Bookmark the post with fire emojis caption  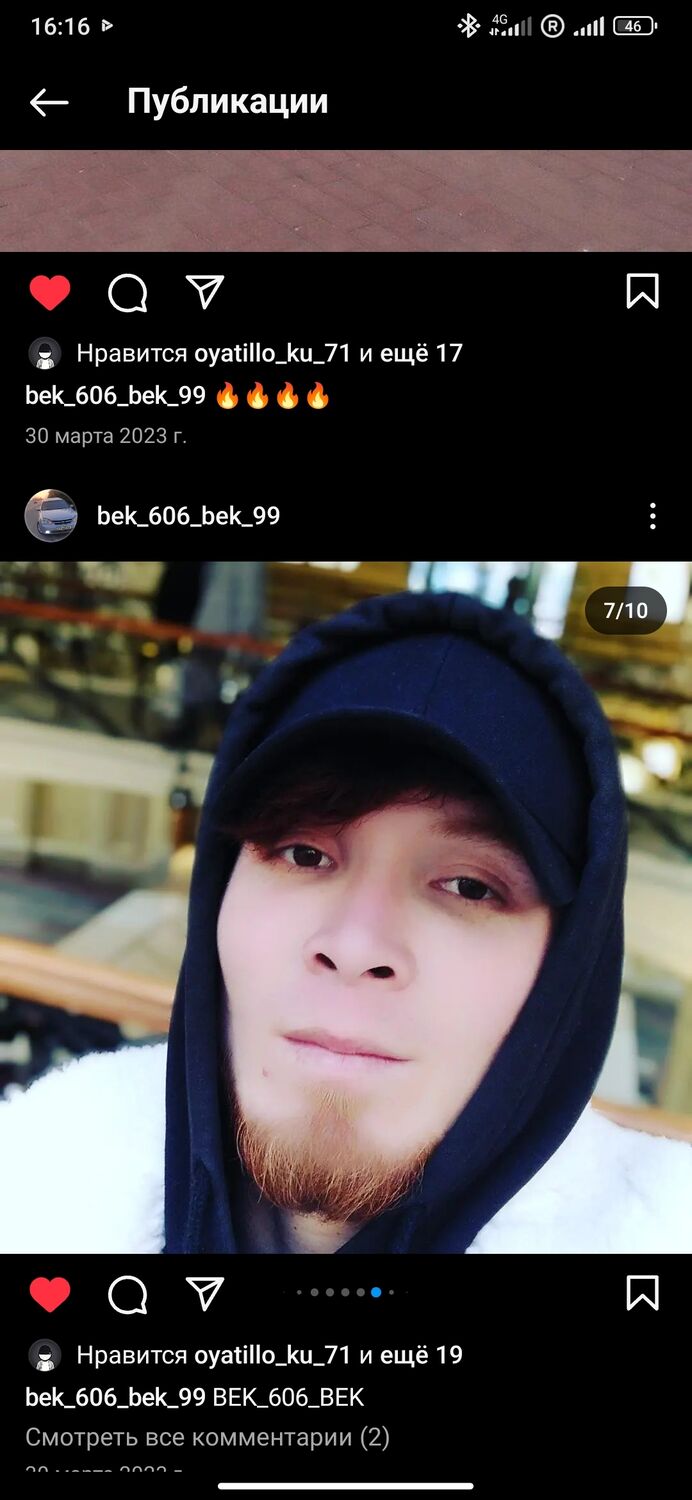click(x=642, y=292)
